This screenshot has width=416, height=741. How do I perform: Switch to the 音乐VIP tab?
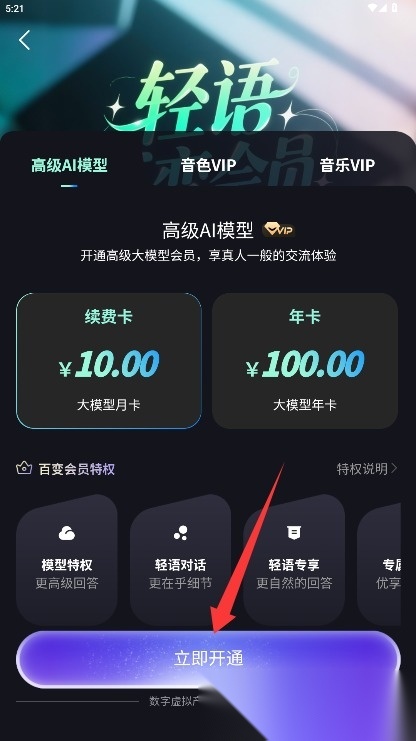pos(347,165)
